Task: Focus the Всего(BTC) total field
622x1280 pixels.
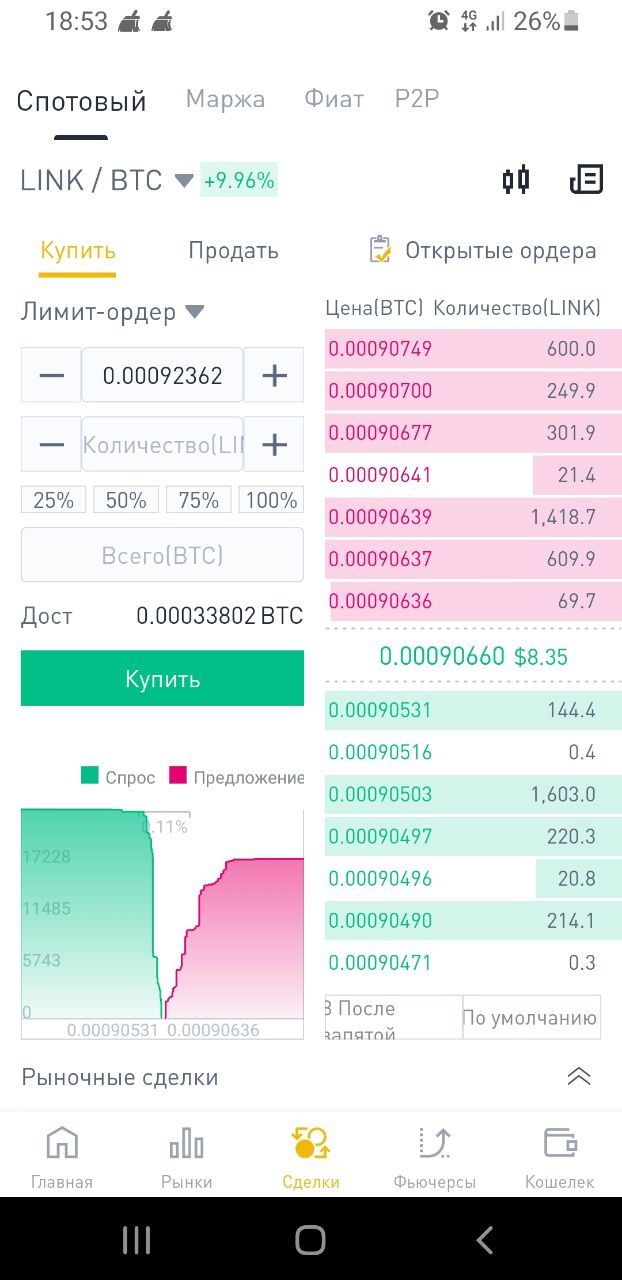Action: 162,555
